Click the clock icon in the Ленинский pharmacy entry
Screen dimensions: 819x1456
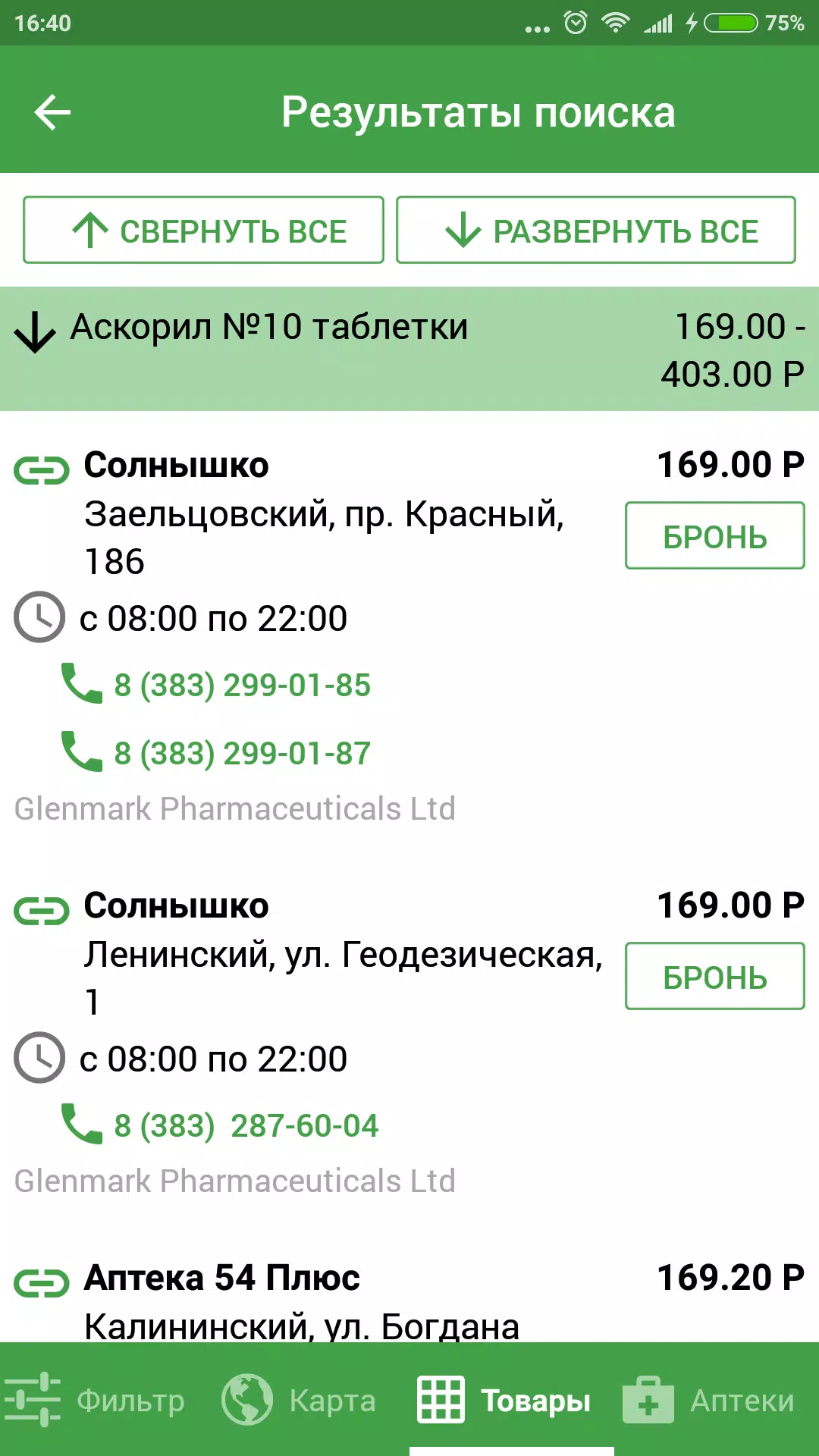38,1057
